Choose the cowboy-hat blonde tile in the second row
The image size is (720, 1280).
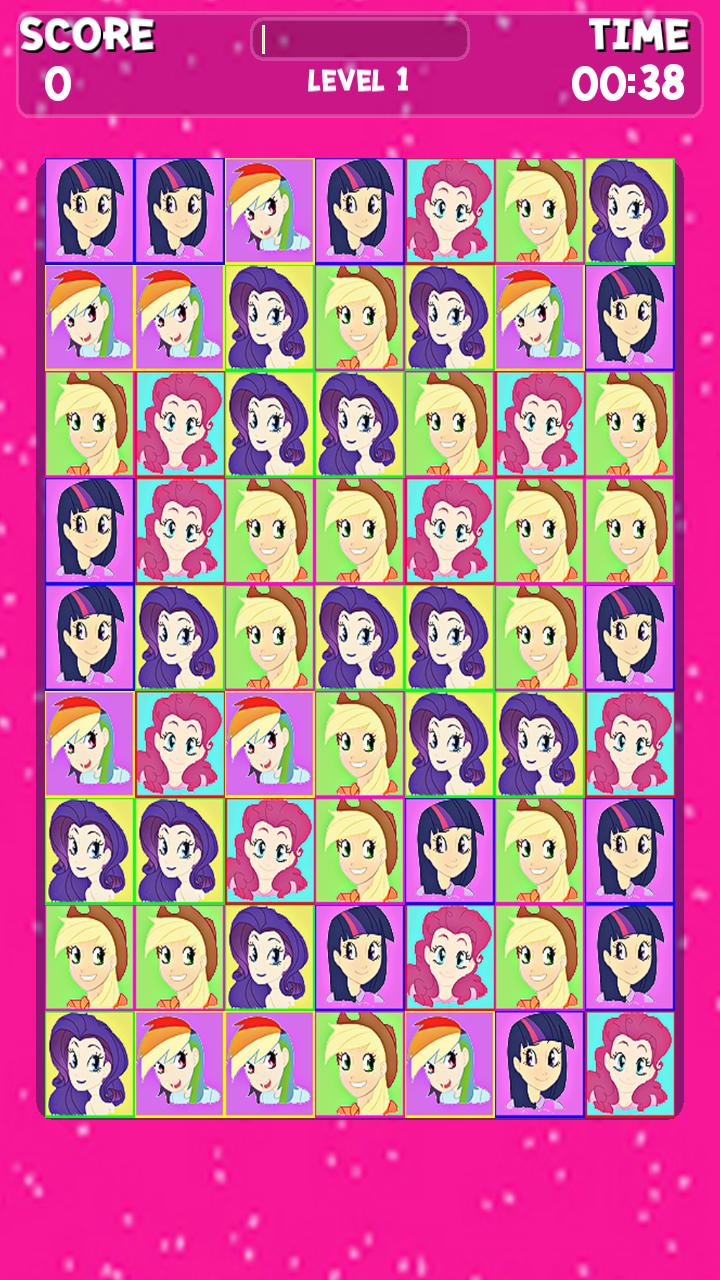(x=359, y=317)
